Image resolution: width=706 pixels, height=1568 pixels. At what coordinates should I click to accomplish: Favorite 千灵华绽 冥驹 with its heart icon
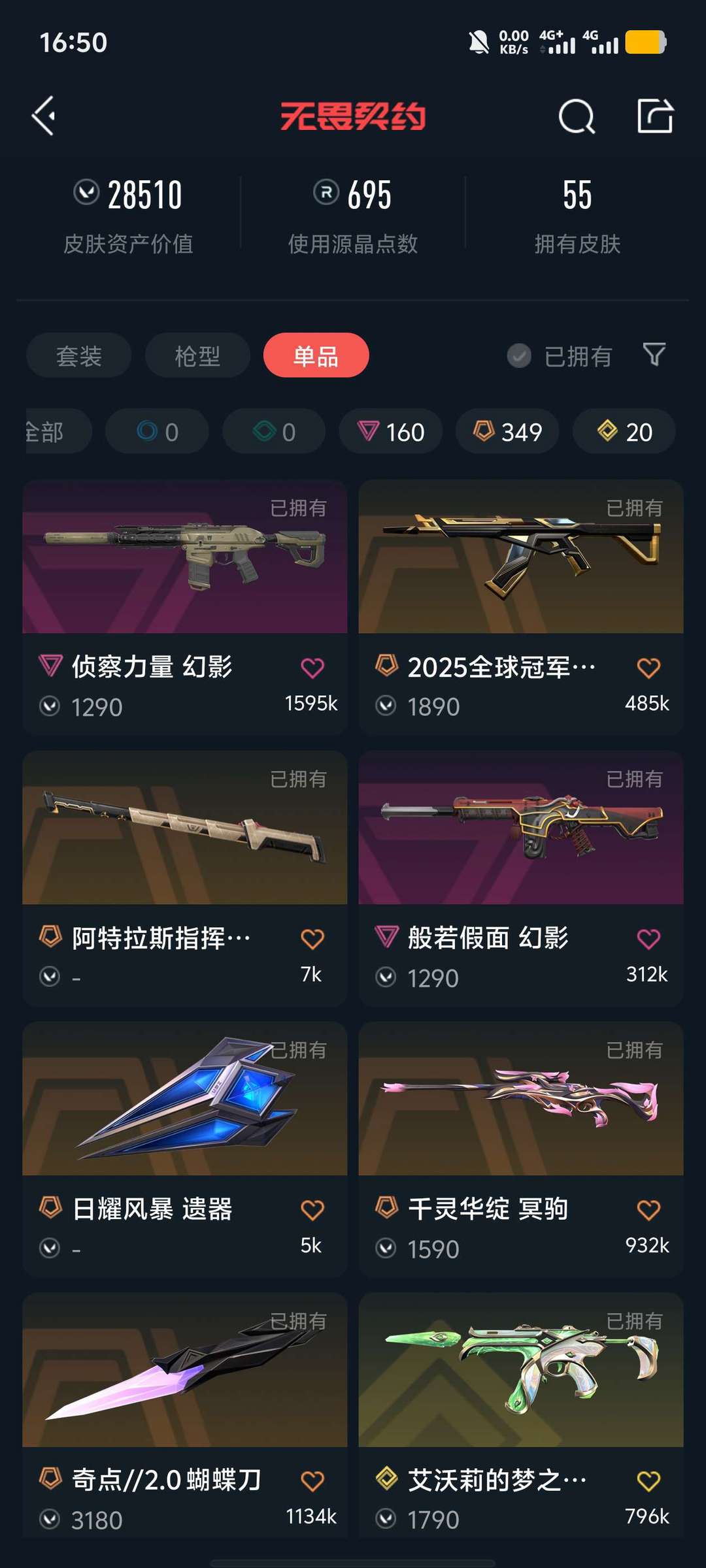(x=648, y=1209)
